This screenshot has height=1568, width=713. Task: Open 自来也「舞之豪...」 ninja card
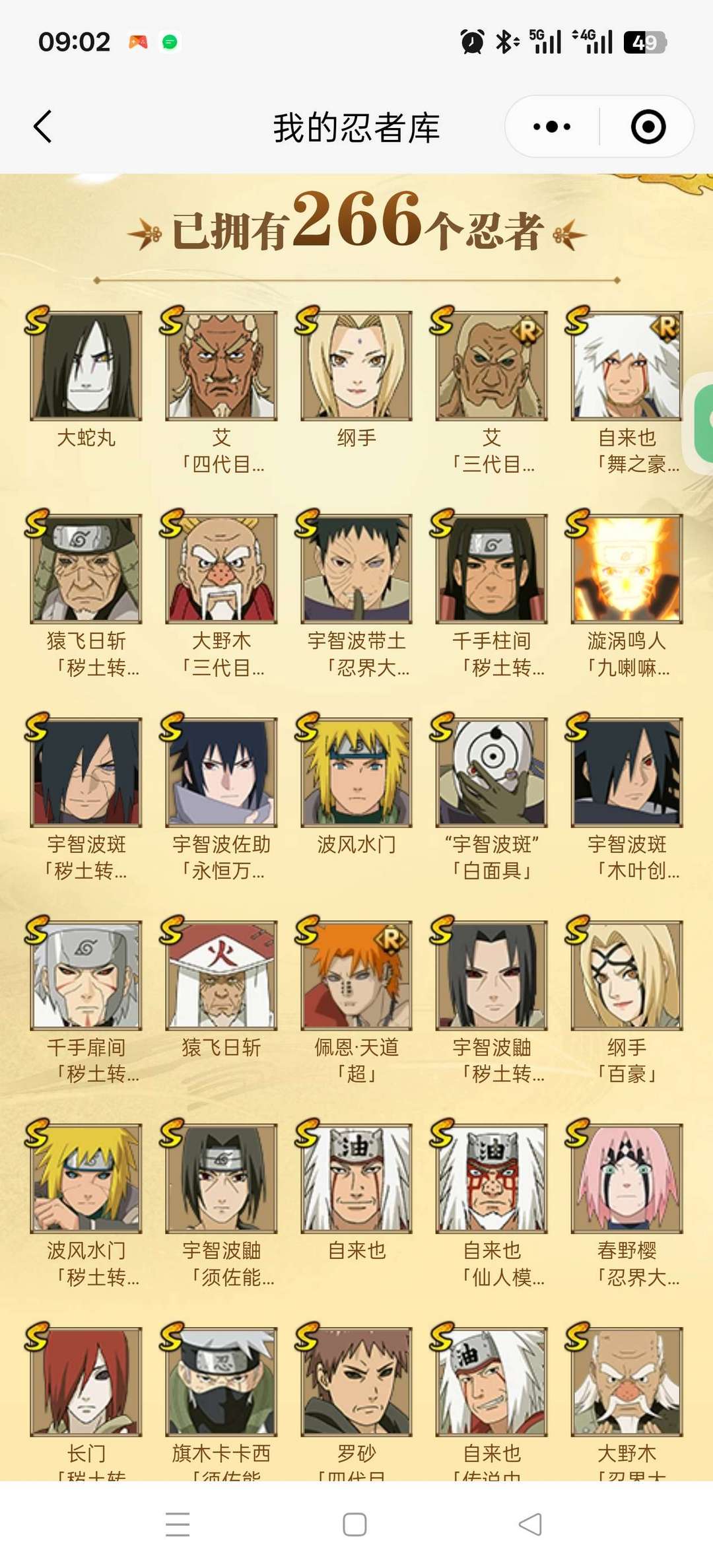[627, 366]
